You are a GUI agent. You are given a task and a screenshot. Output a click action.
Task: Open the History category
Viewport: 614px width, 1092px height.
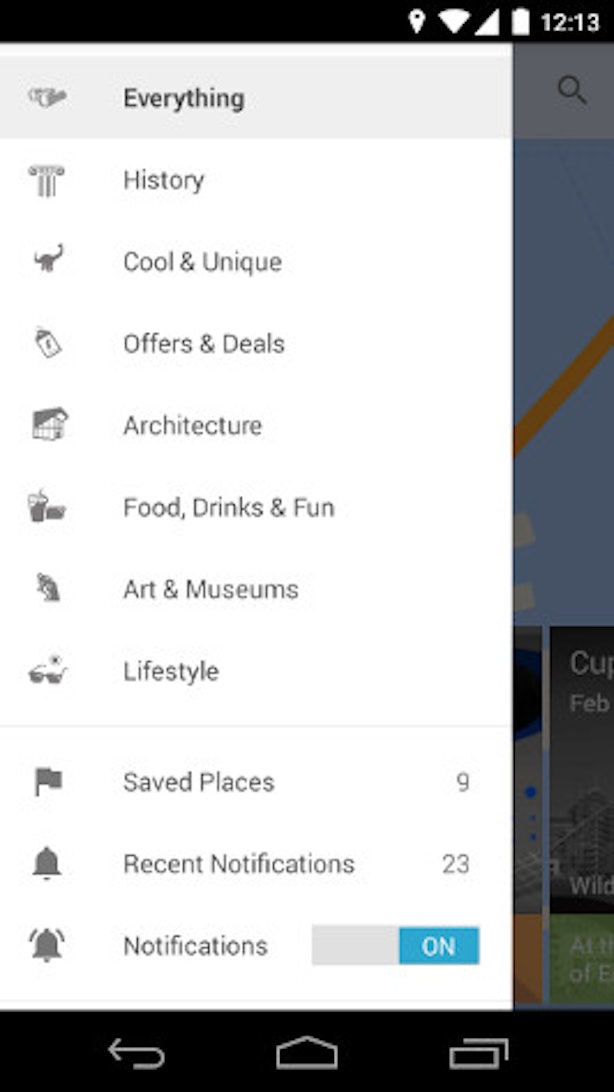(x=256, y=180)
